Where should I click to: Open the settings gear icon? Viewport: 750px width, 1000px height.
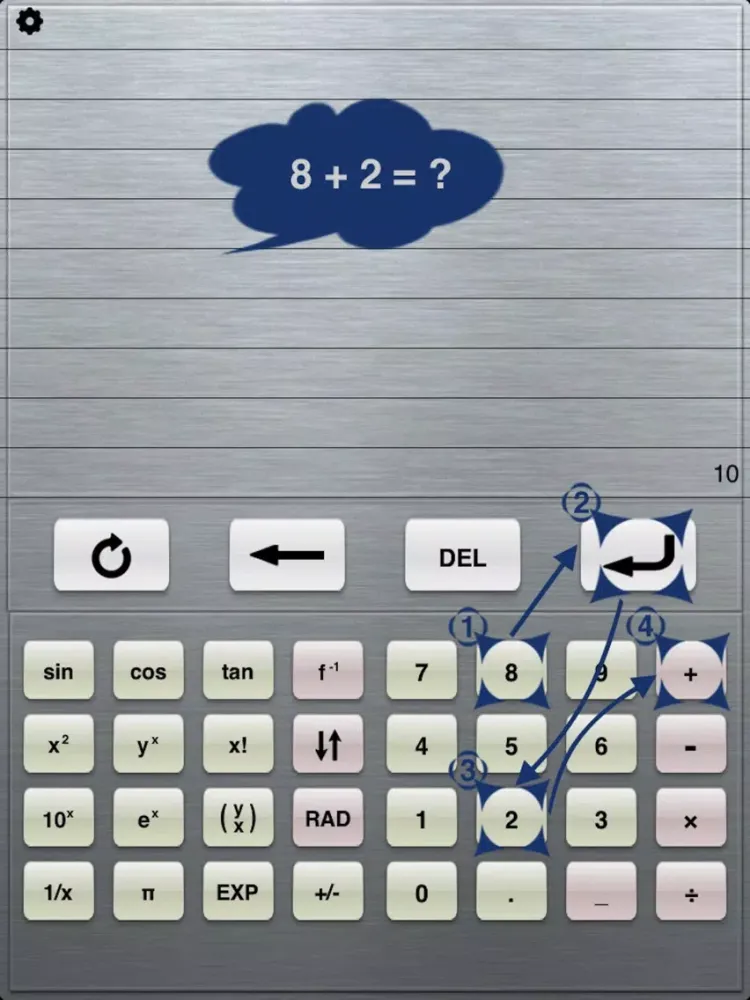coord(30,21)
